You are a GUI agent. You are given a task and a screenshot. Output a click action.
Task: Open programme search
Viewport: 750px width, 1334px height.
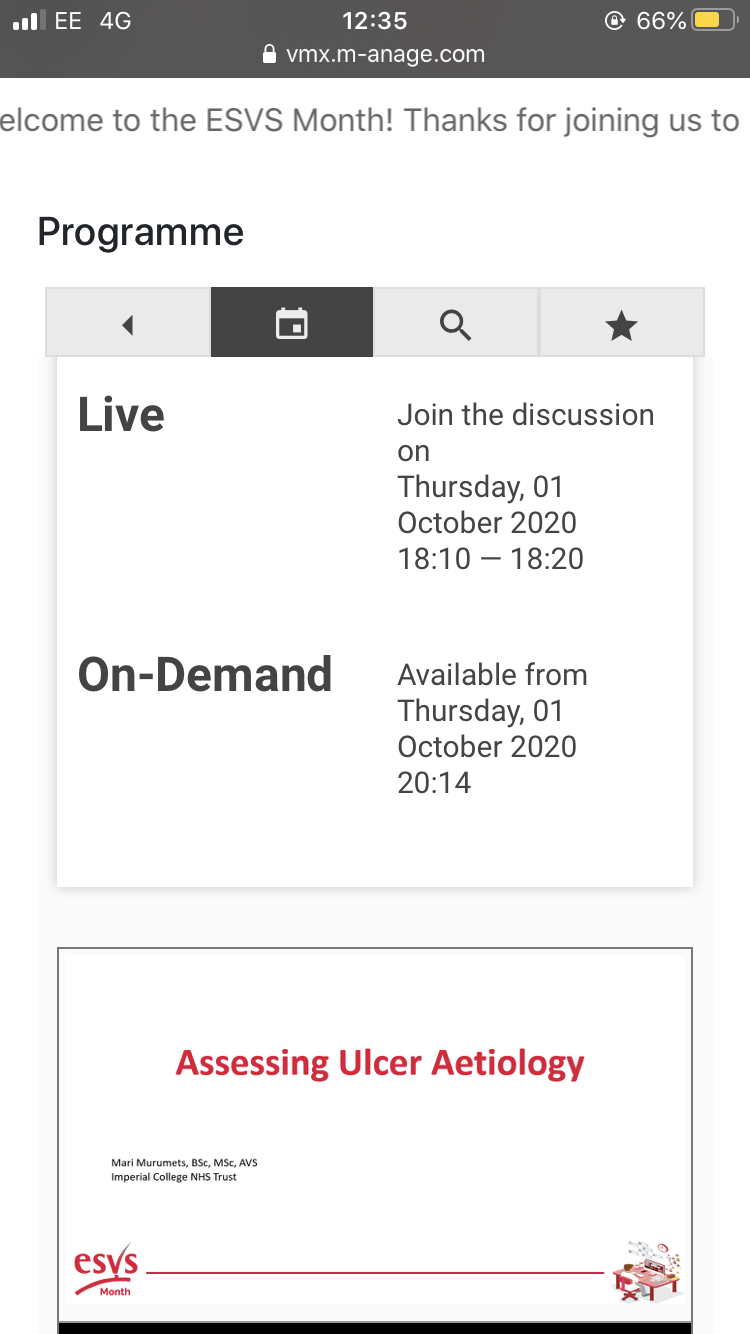[456, 324]
